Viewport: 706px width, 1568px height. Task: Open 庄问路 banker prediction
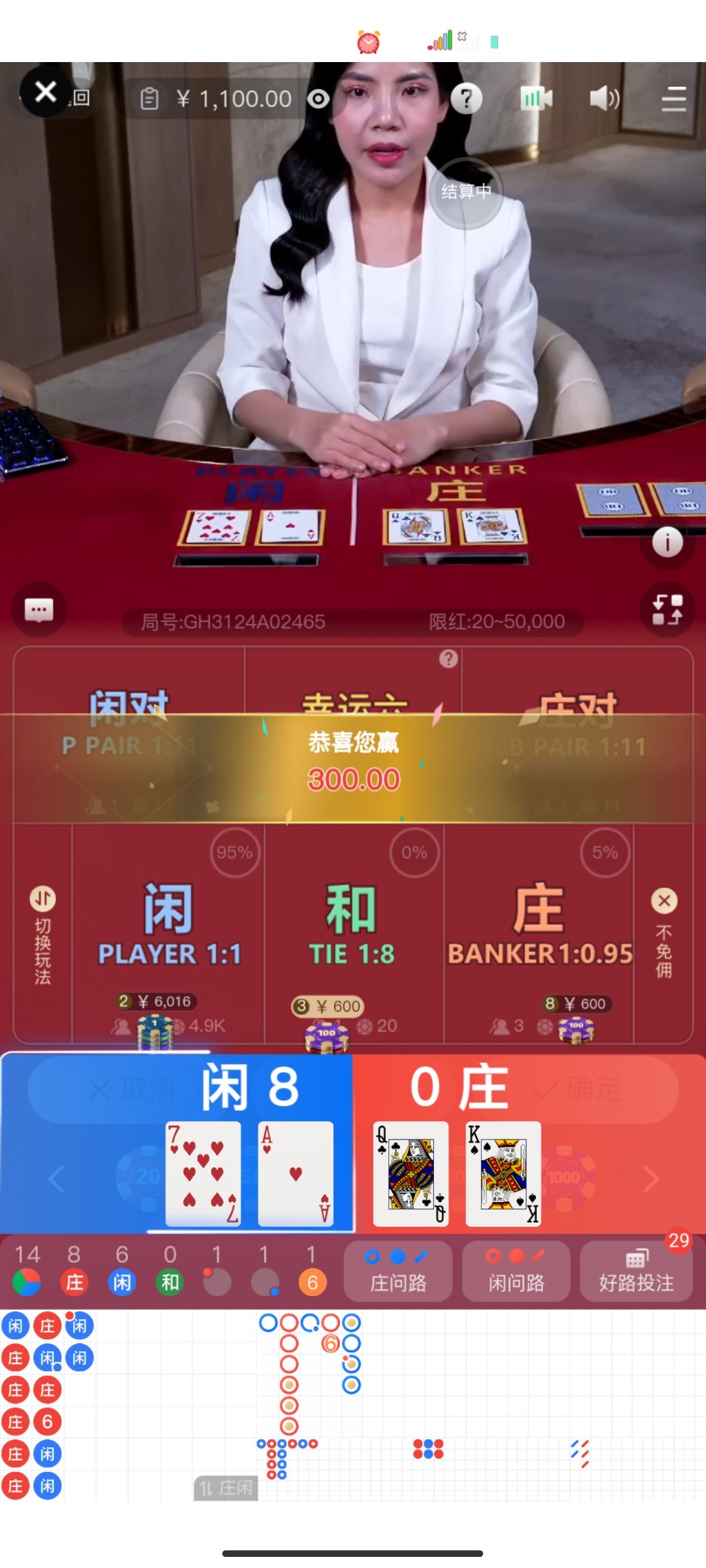tap(398, 1271)
